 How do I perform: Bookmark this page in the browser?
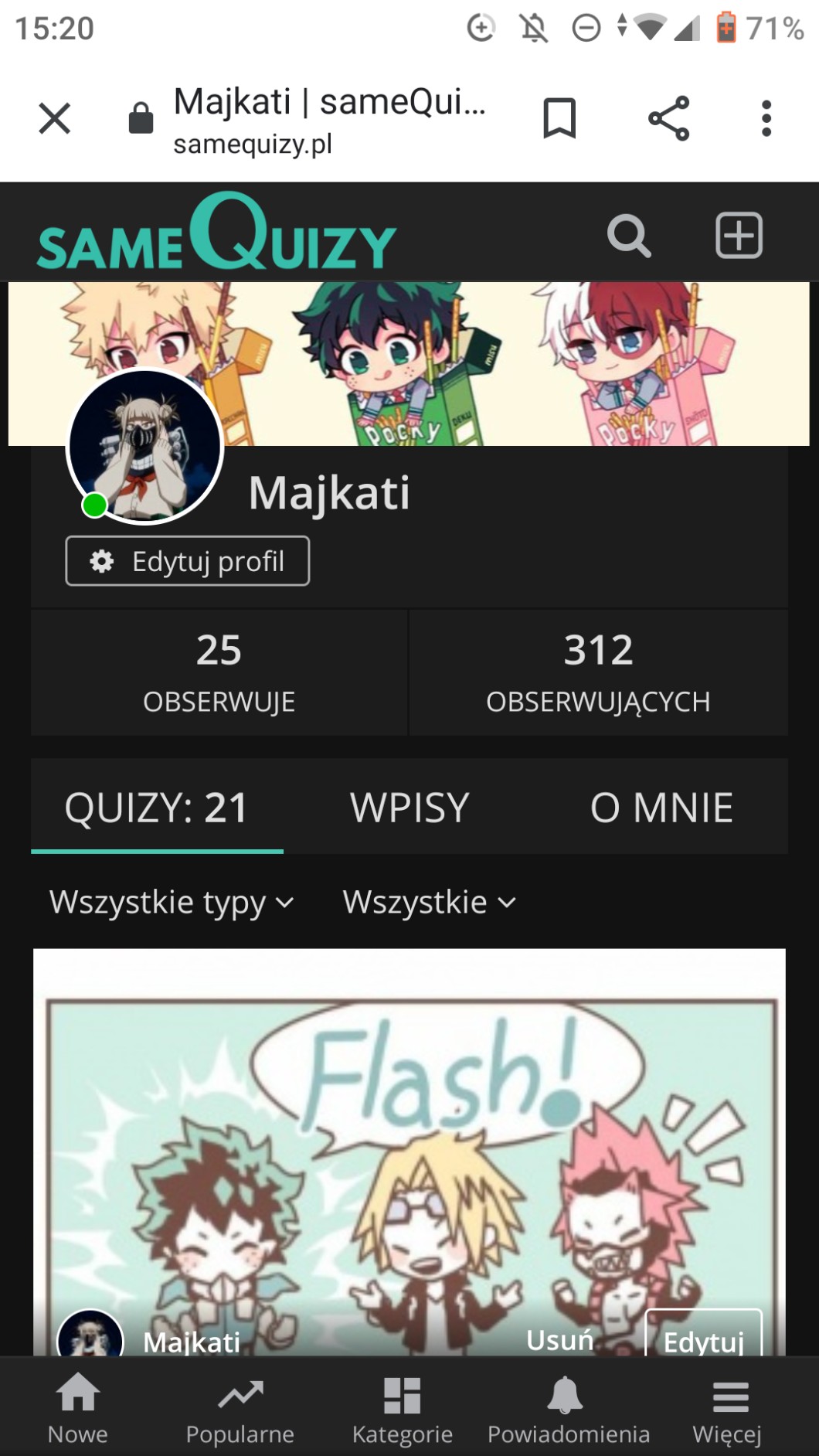[559, 118]
